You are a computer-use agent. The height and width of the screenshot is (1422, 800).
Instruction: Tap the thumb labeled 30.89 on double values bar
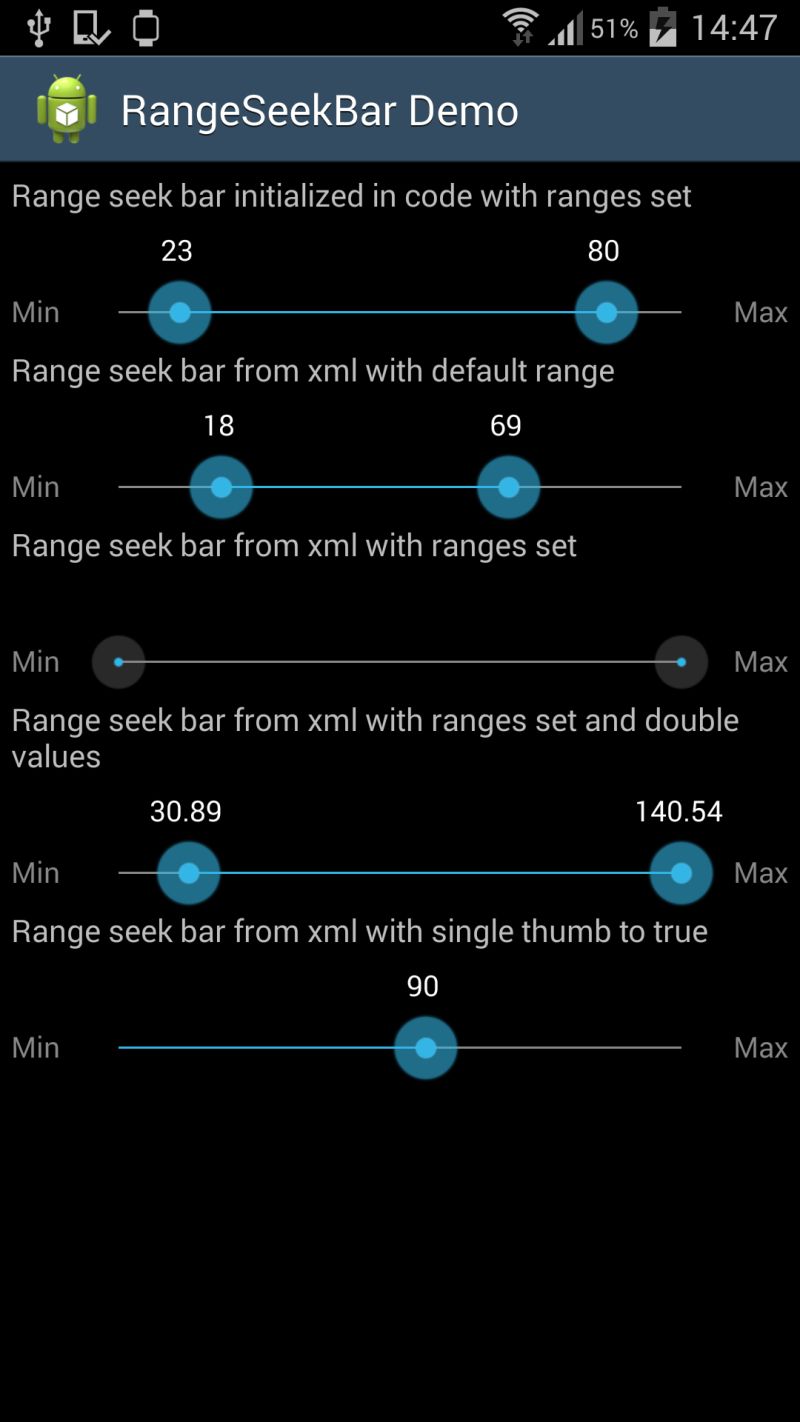[189, 873]
